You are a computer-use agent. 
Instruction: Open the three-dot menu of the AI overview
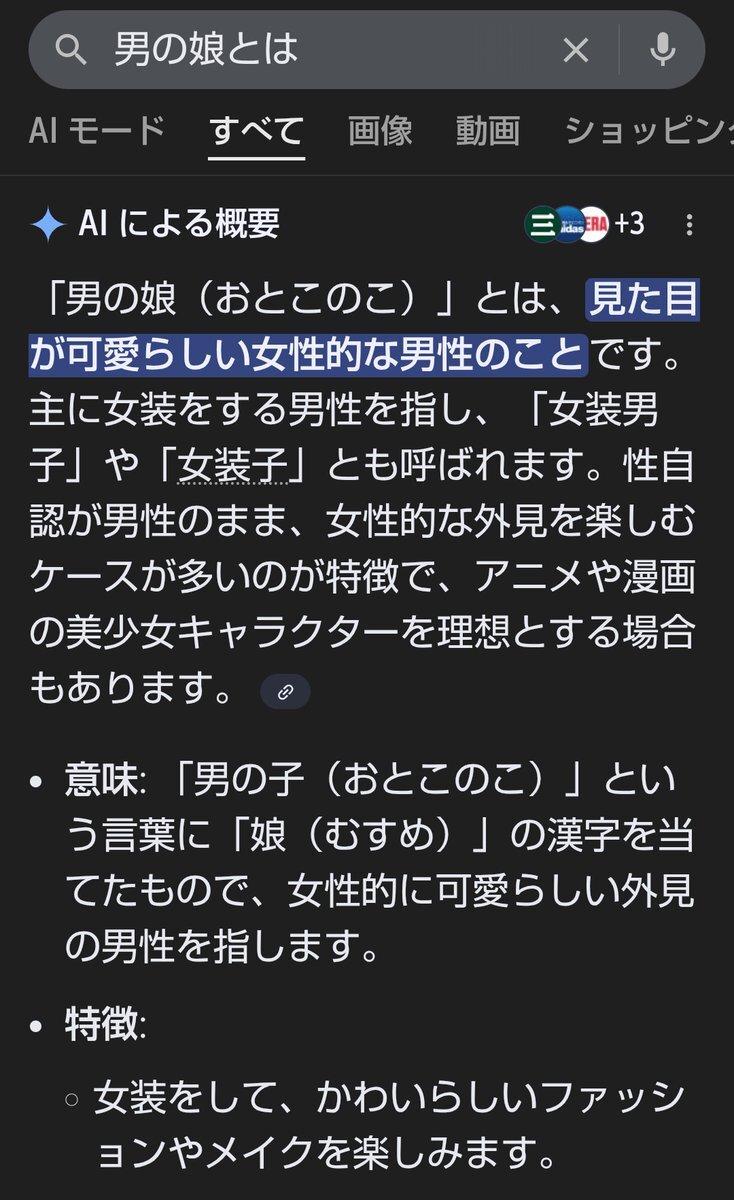click(690, 225)
